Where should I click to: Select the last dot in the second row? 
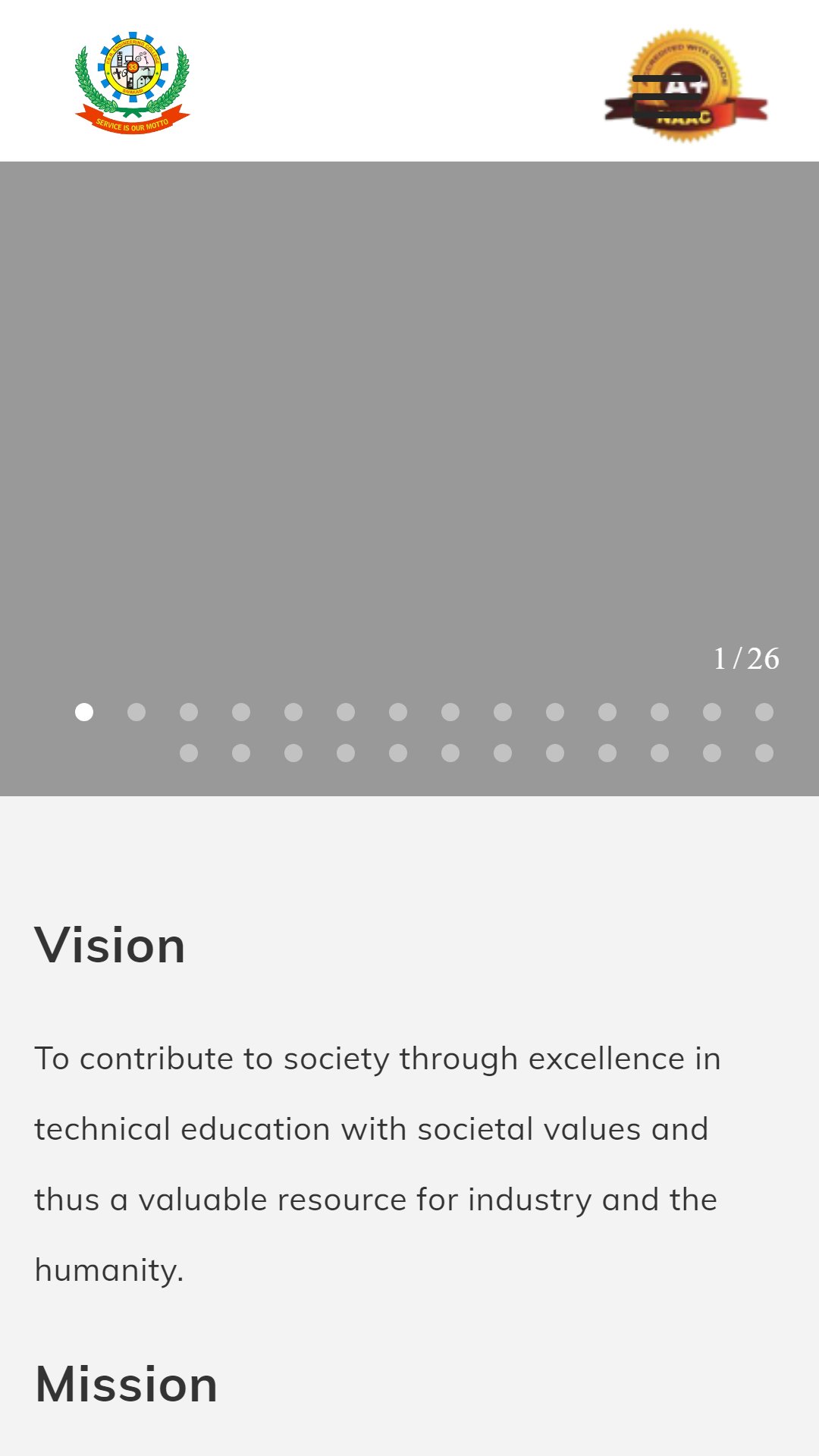point(764,753)
